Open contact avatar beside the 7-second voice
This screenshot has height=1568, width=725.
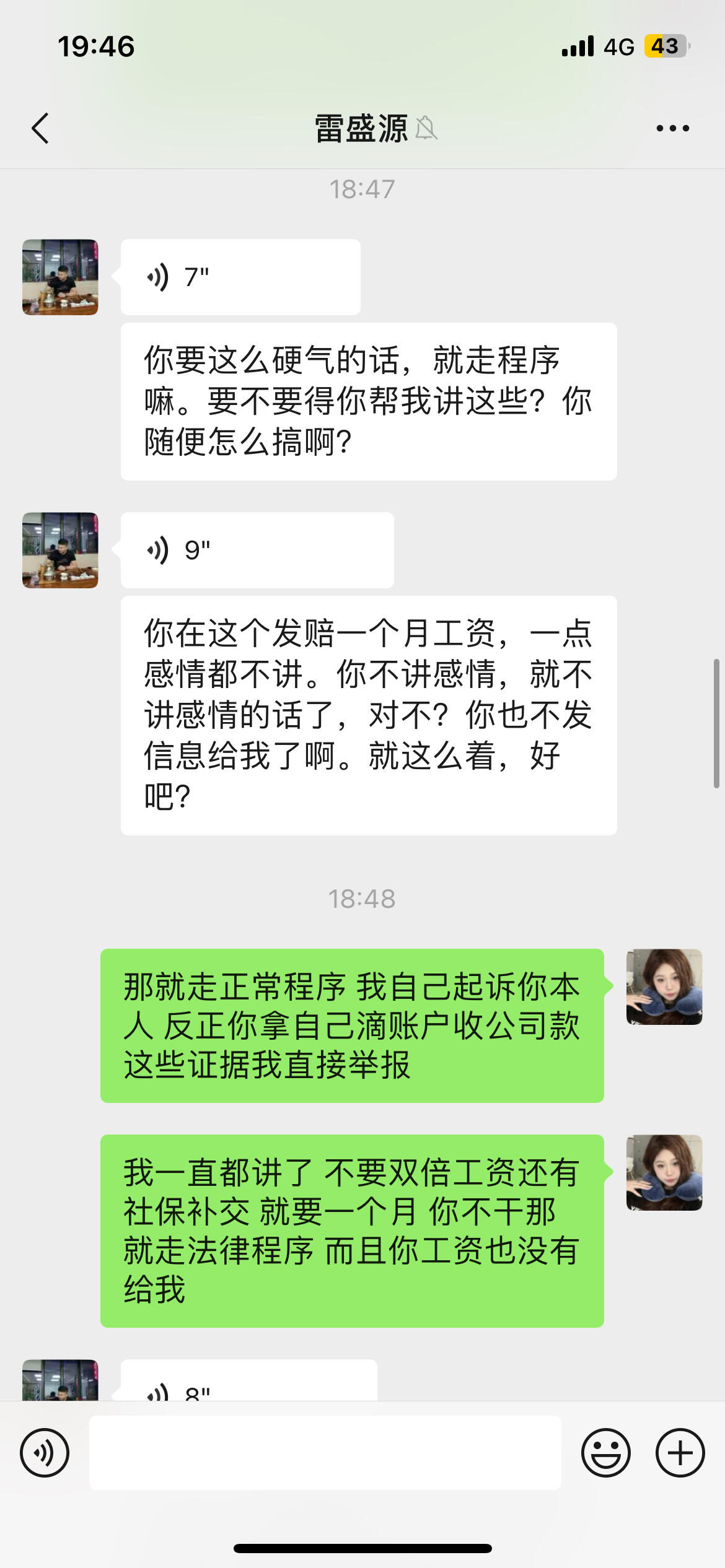pyautogui.click(x=60, y=277)
